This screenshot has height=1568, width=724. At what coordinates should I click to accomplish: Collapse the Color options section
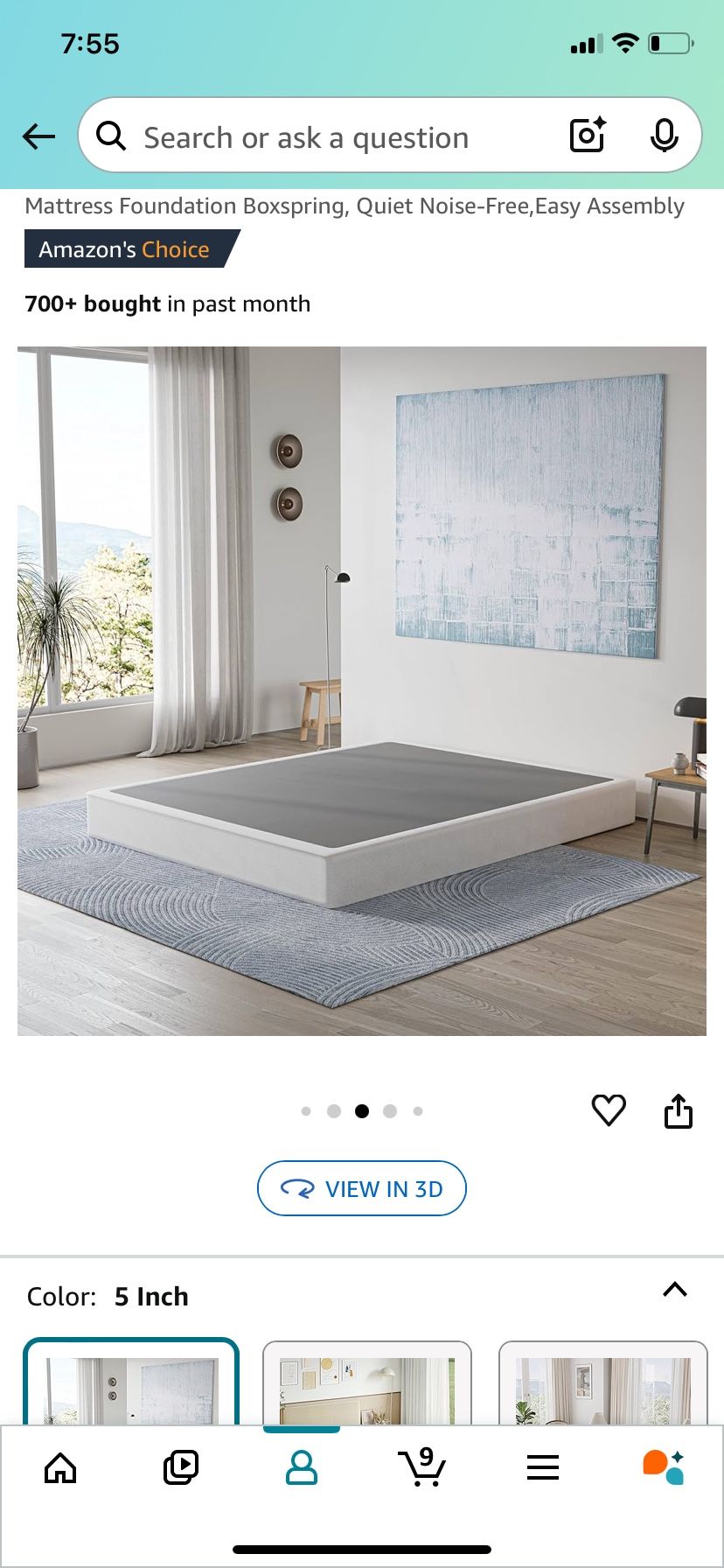pos(675,1289)
